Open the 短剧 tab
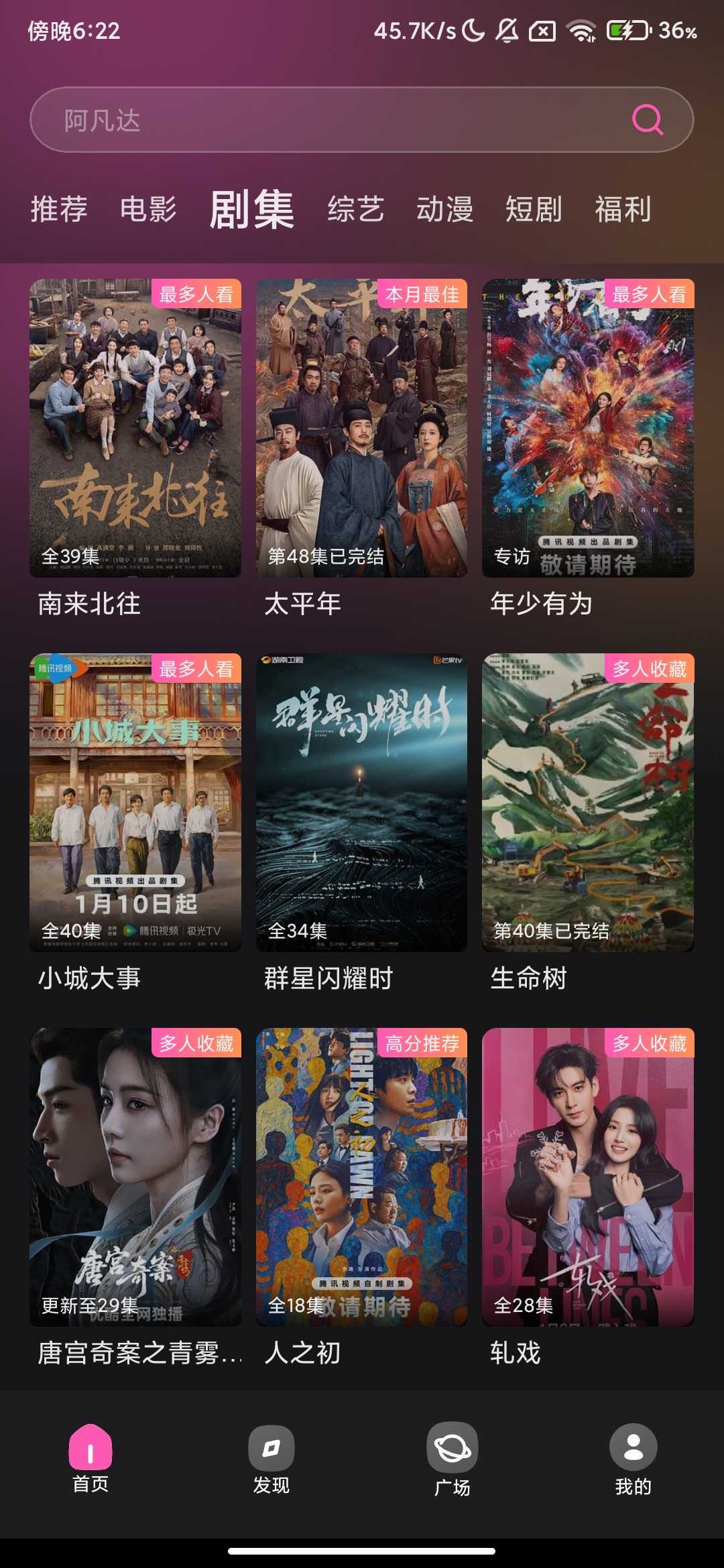The width and height of the screenshot is (724, 1568). (534, 209)
